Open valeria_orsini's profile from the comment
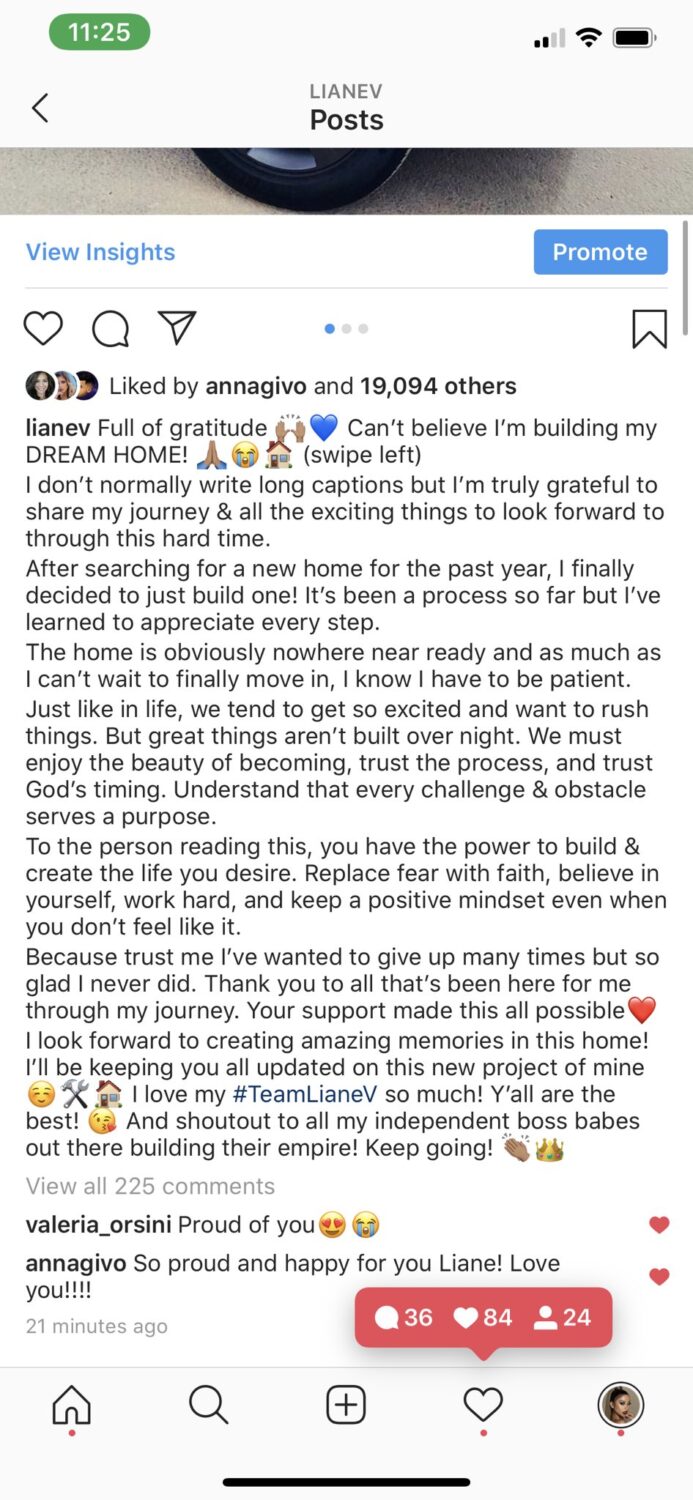This screenshot has width=693, height=1500. [98, 1225]
